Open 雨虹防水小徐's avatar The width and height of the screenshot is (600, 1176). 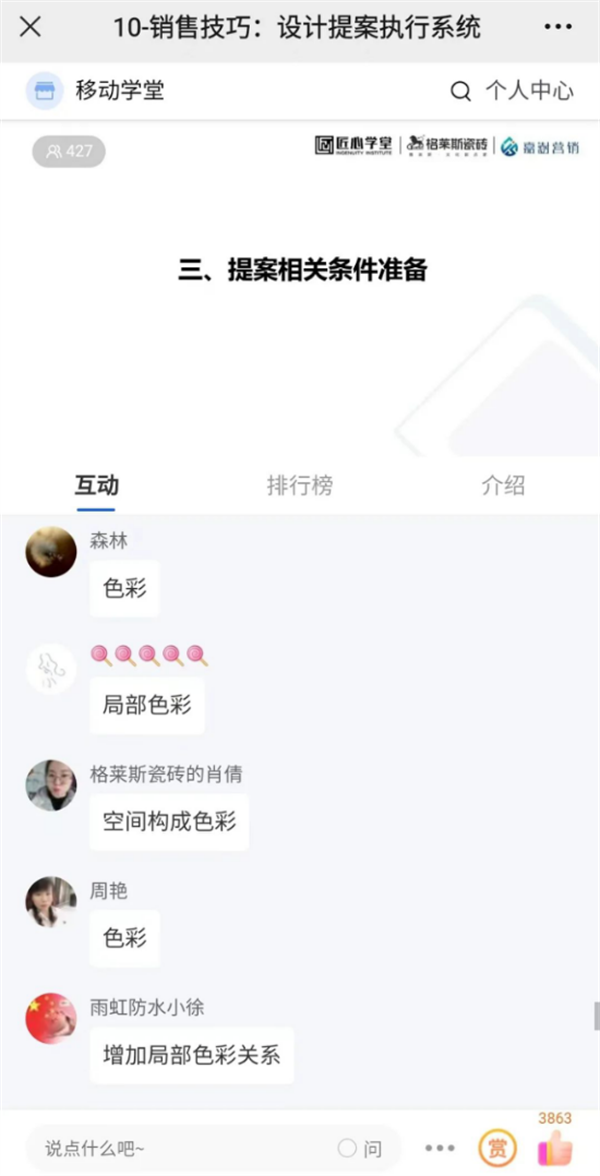tap(51, 1019)
